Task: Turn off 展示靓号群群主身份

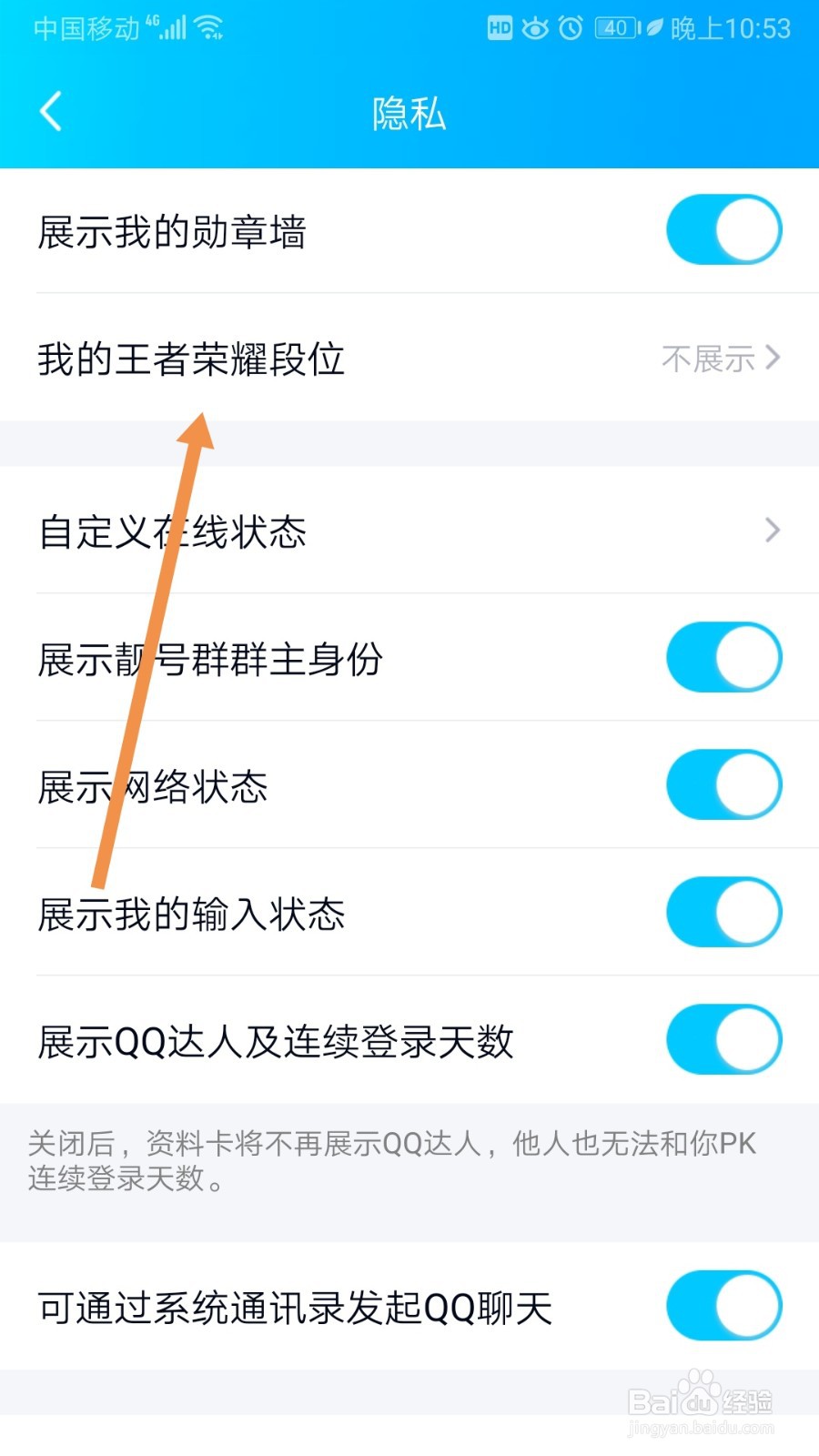Action: coord(723,657)
